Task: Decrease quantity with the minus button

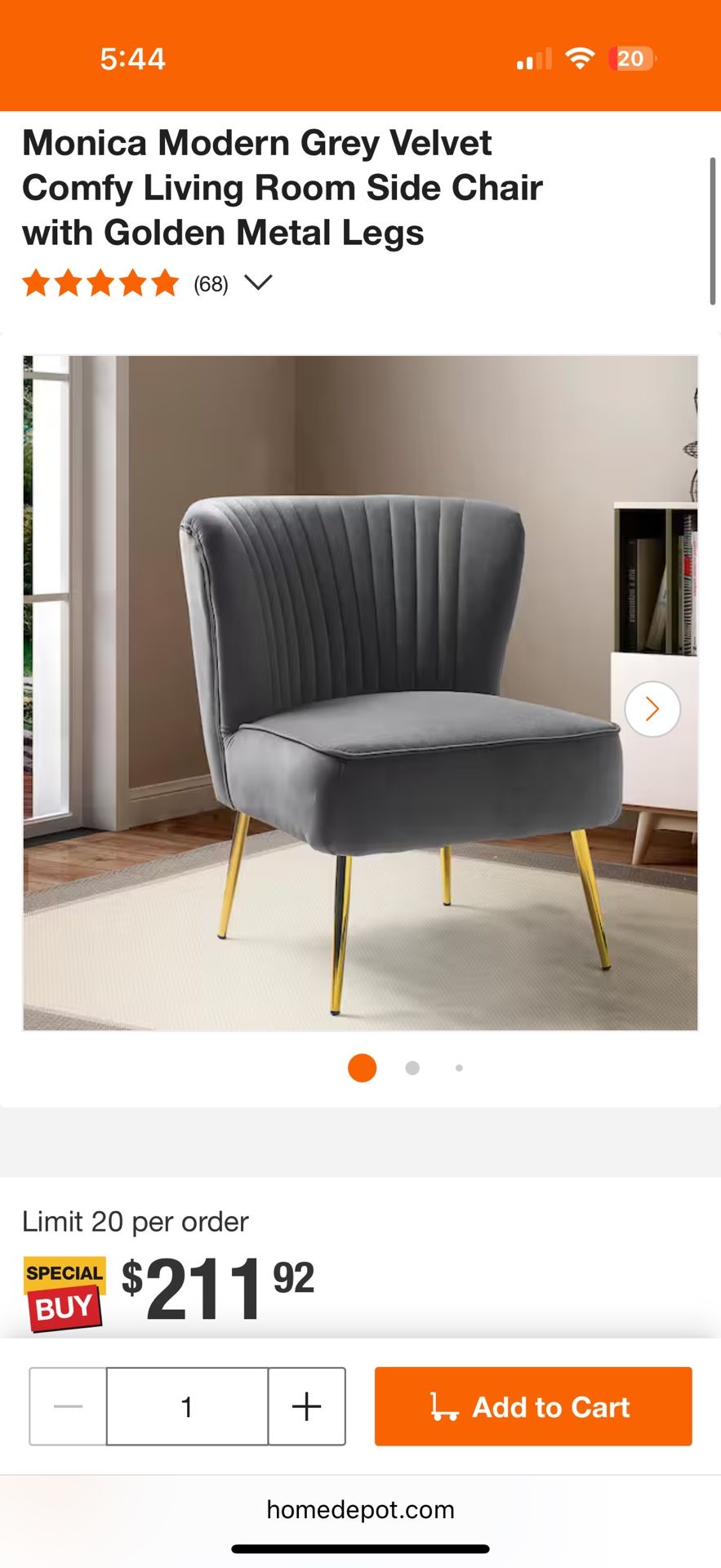Action: 68,1406
